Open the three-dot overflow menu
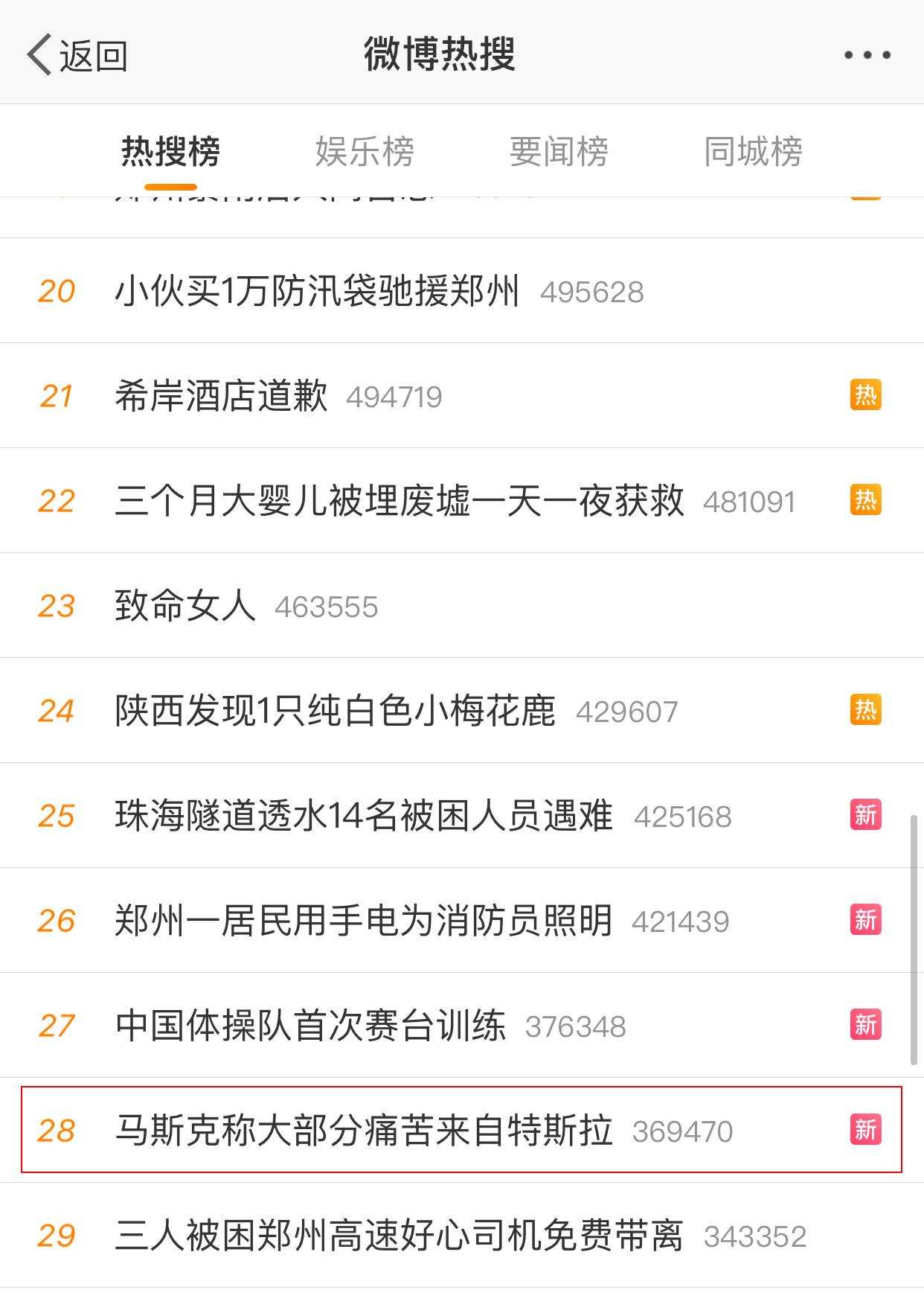The width and height of the screenshot is (924, 1316). [x=867, y=55]
